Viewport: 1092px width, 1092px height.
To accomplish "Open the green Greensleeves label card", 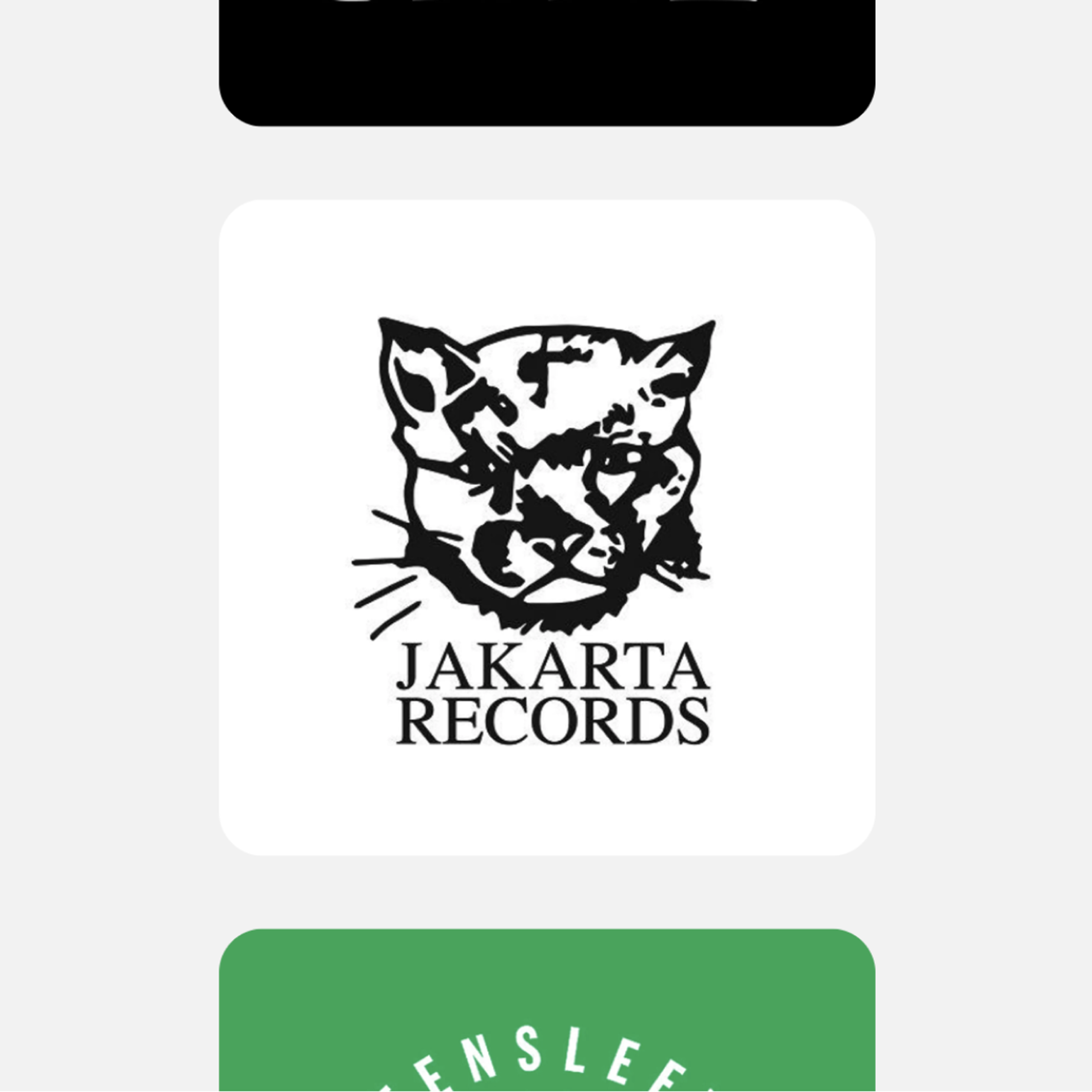I will 546,1012.
